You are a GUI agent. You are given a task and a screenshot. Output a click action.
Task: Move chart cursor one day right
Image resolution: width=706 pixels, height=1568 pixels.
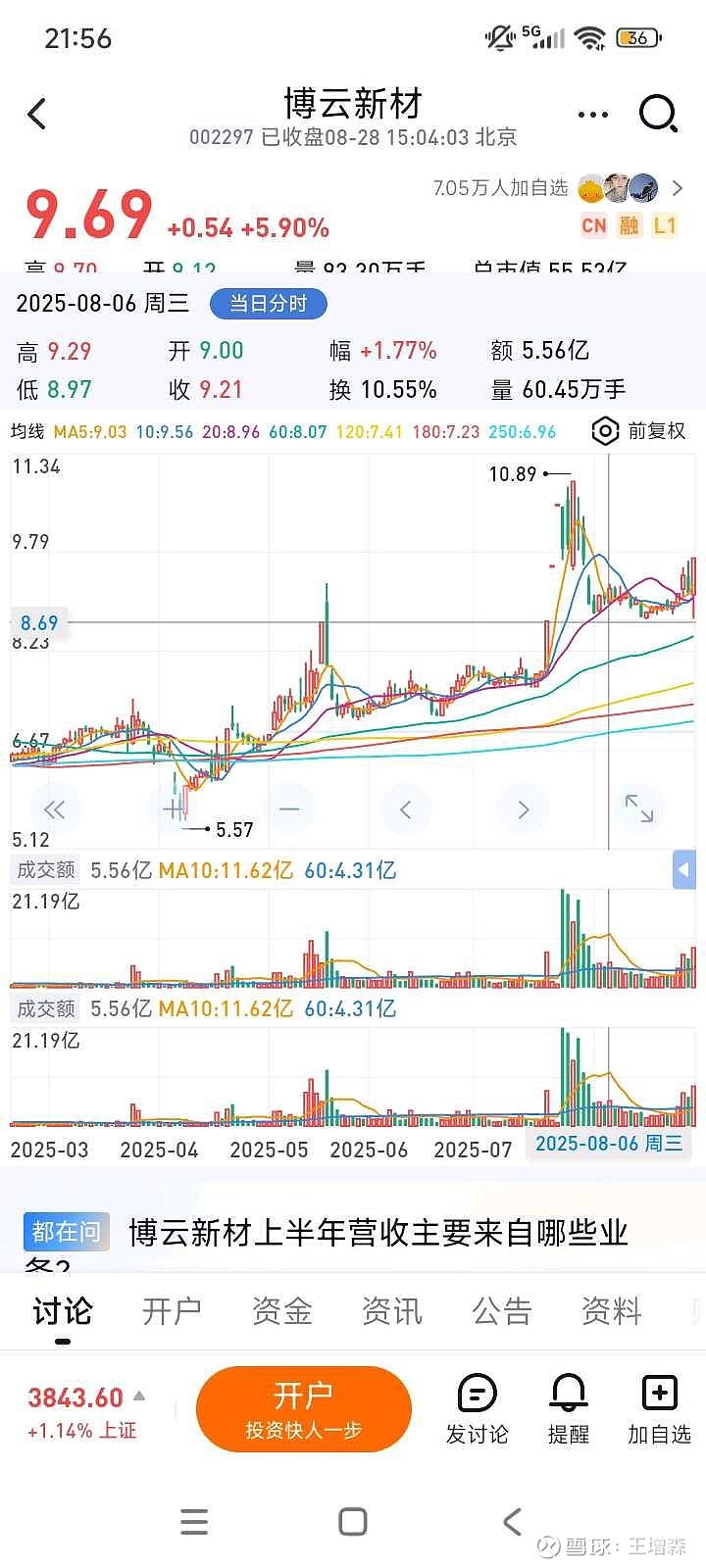point(523,809)
